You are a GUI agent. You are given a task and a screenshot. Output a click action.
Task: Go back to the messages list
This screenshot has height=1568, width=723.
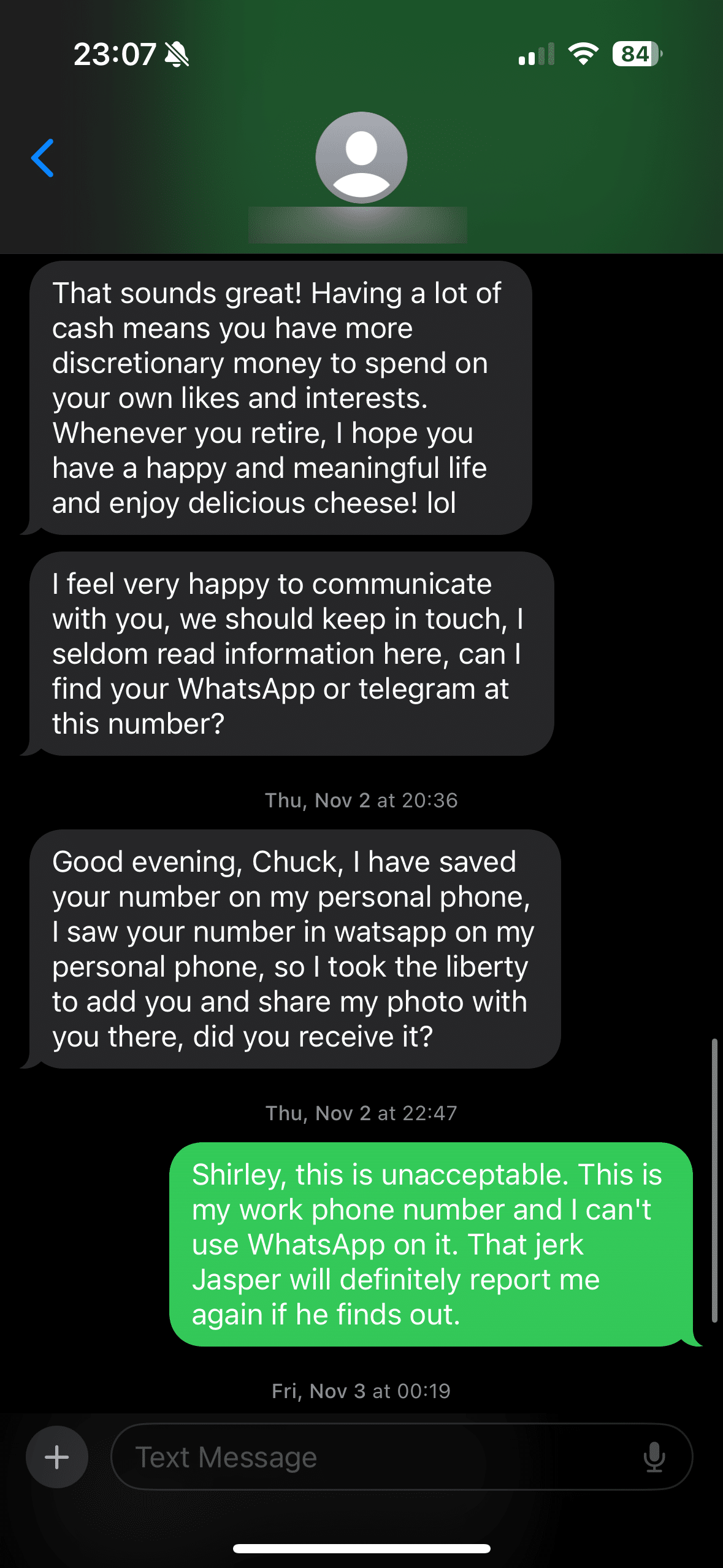(x=43, y=158)
